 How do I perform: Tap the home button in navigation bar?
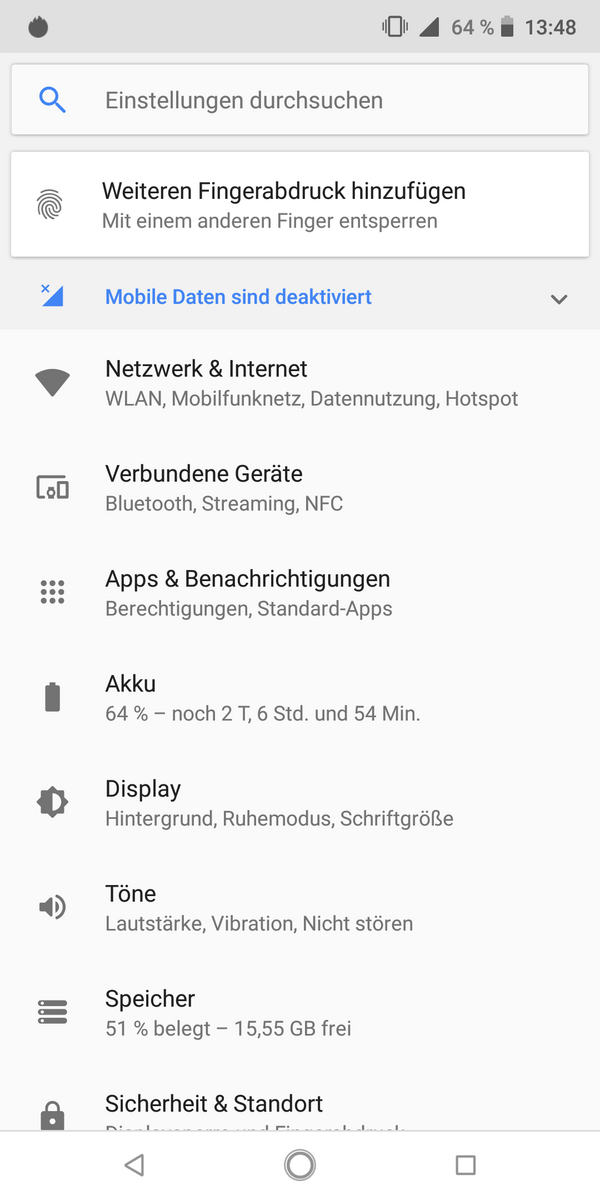coord(300,1165)
